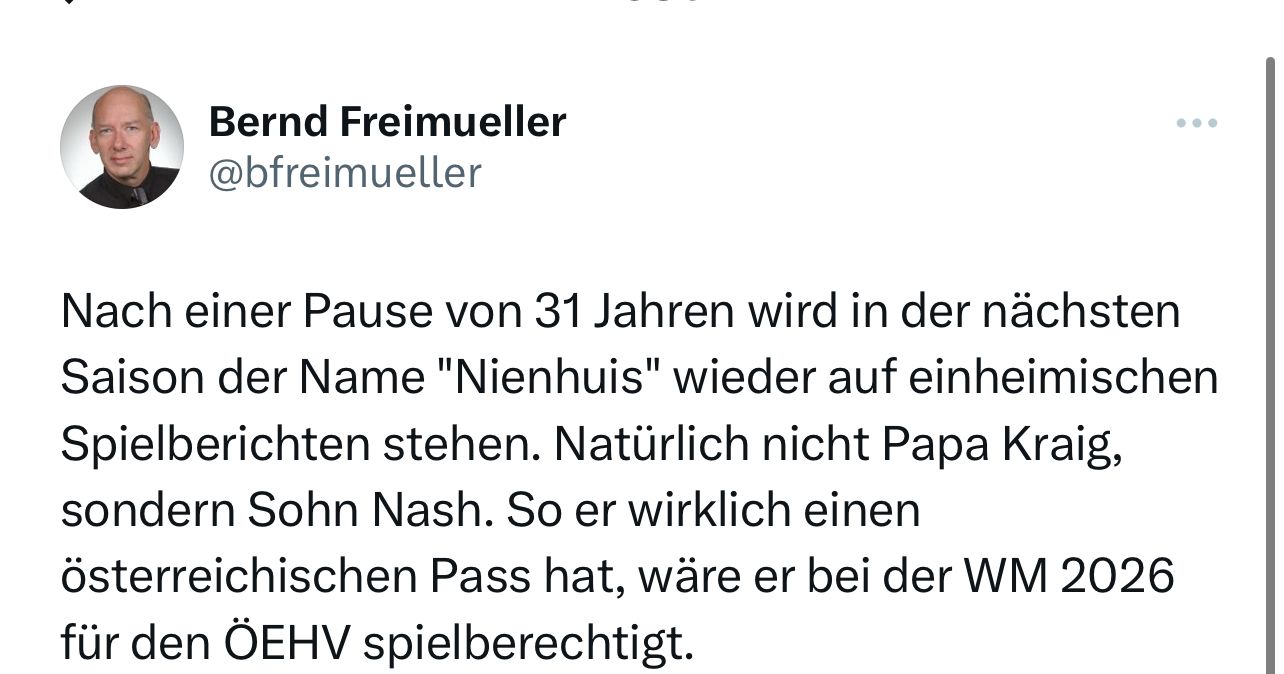Open the @bfreimueller profile handle
The height and width of the screenshot is (674, 1284).
pyautogui.click(x=345, y=173)
